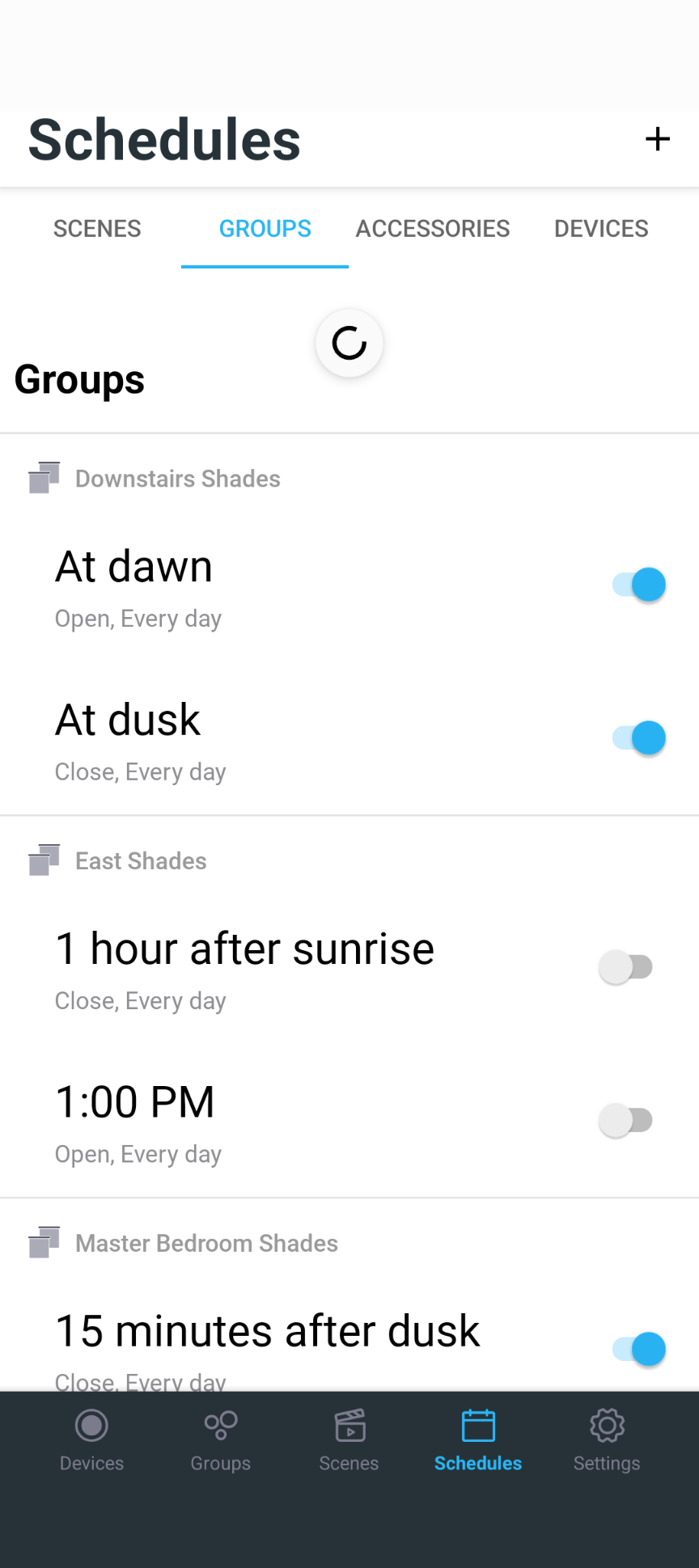Switch to the top Devices tab
Screen dimensions: 699x1568
(601, 229)
